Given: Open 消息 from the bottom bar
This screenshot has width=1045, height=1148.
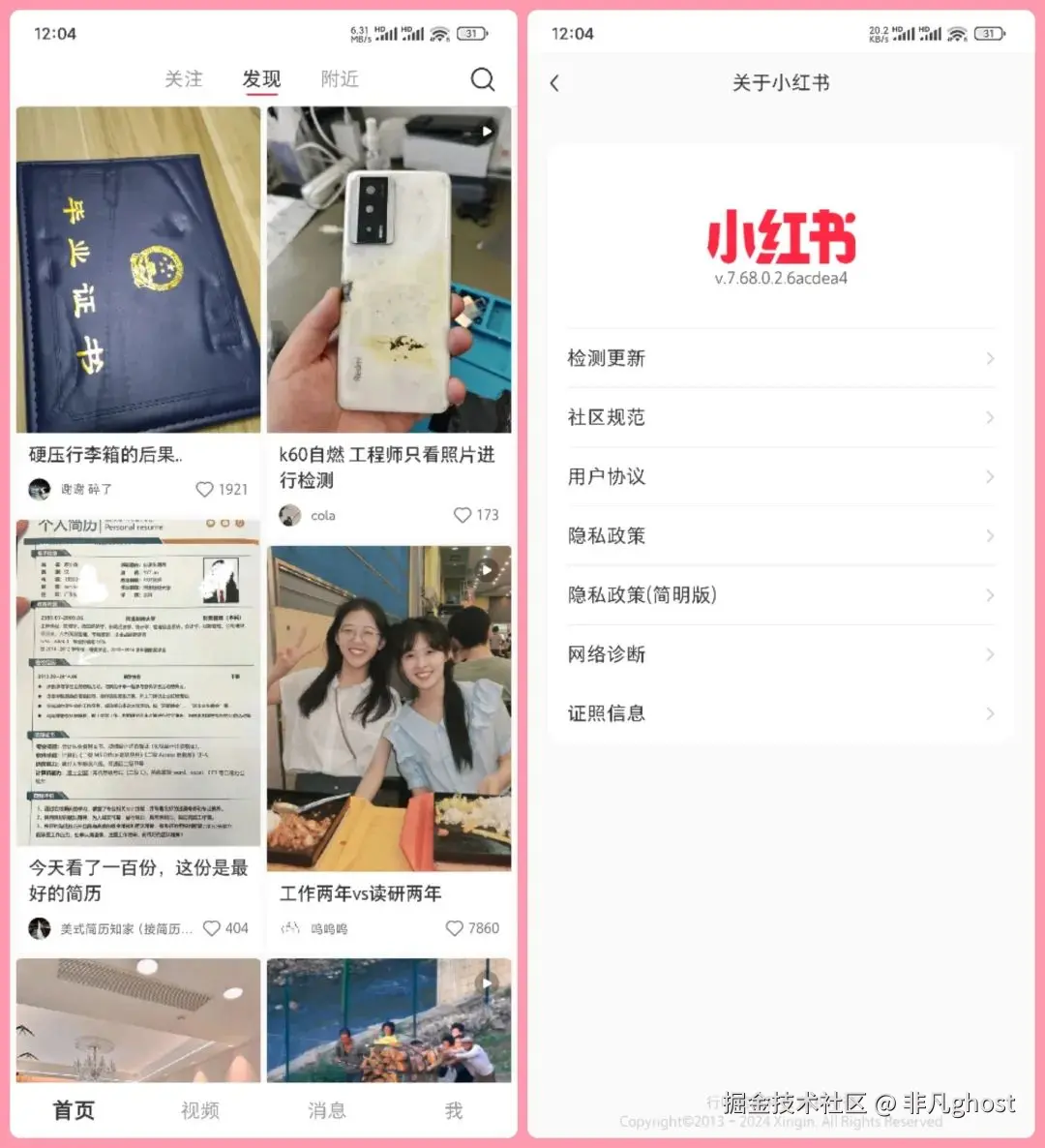Looking at the screenshot, I should (327, 1110).
